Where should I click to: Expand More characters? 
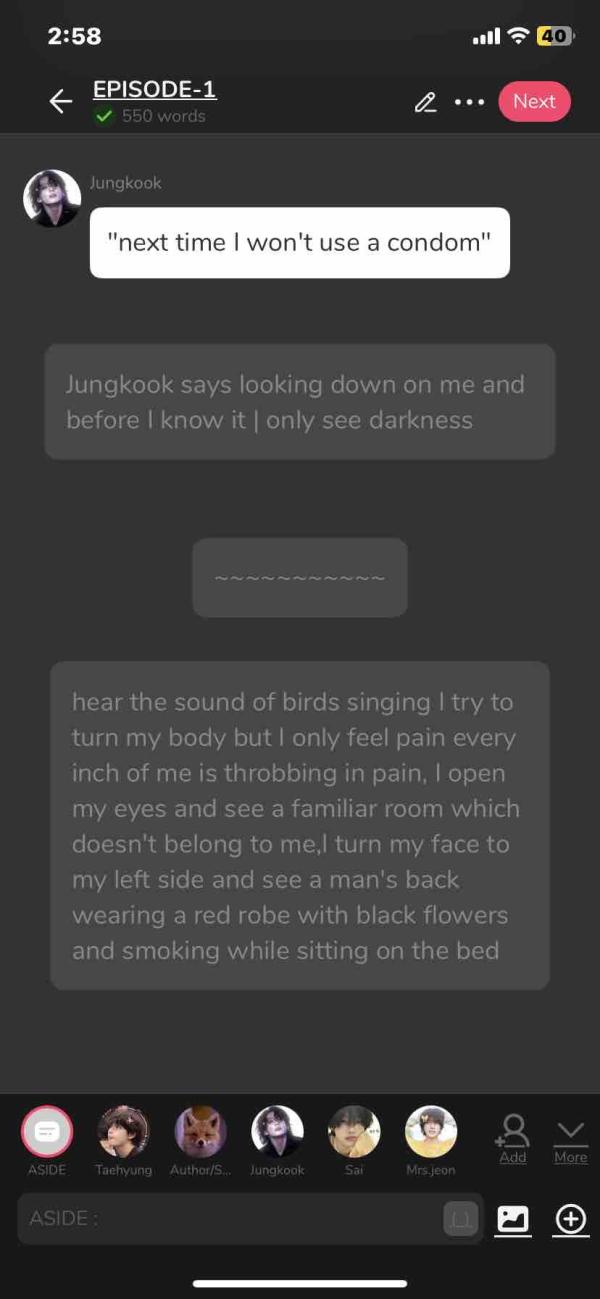[x=570, y=1140]
